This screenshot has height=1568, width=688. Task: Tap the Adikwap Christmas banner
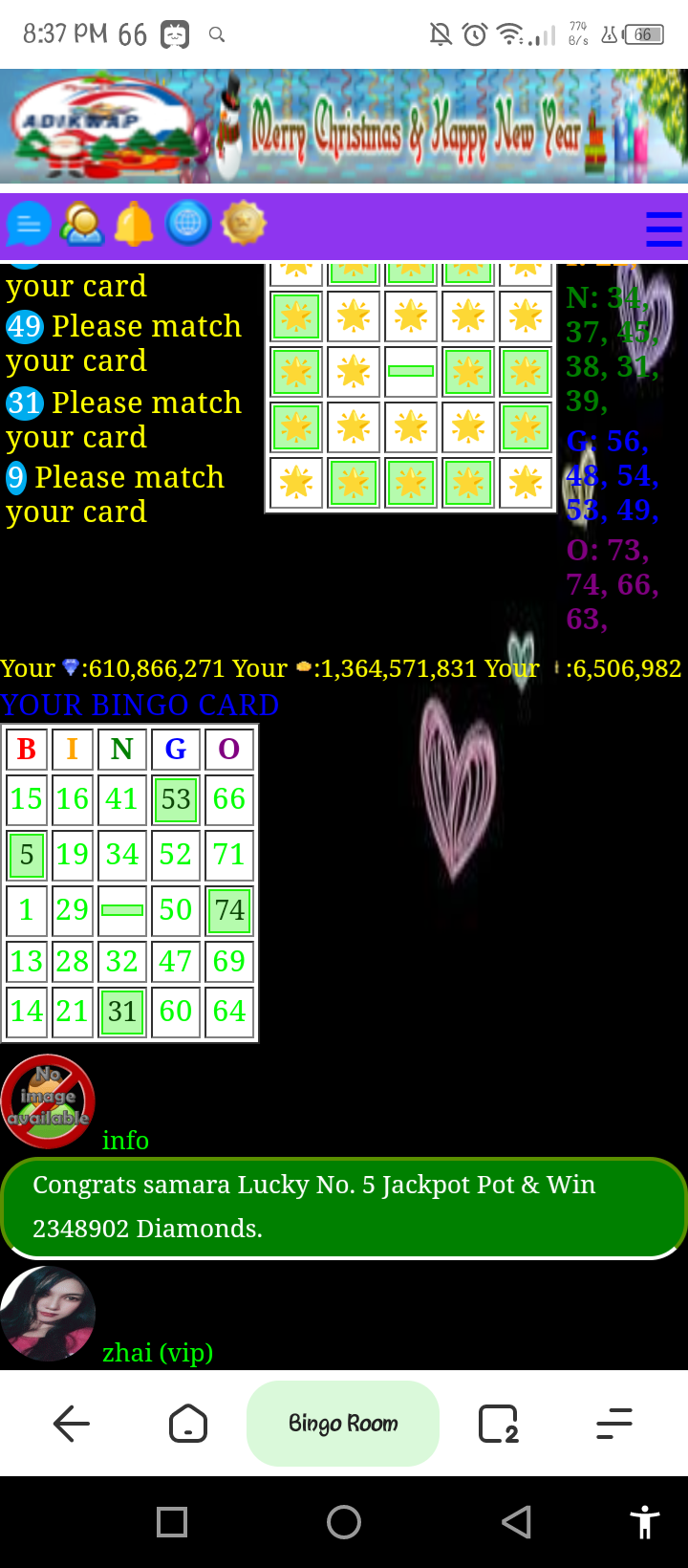(344, 126)
